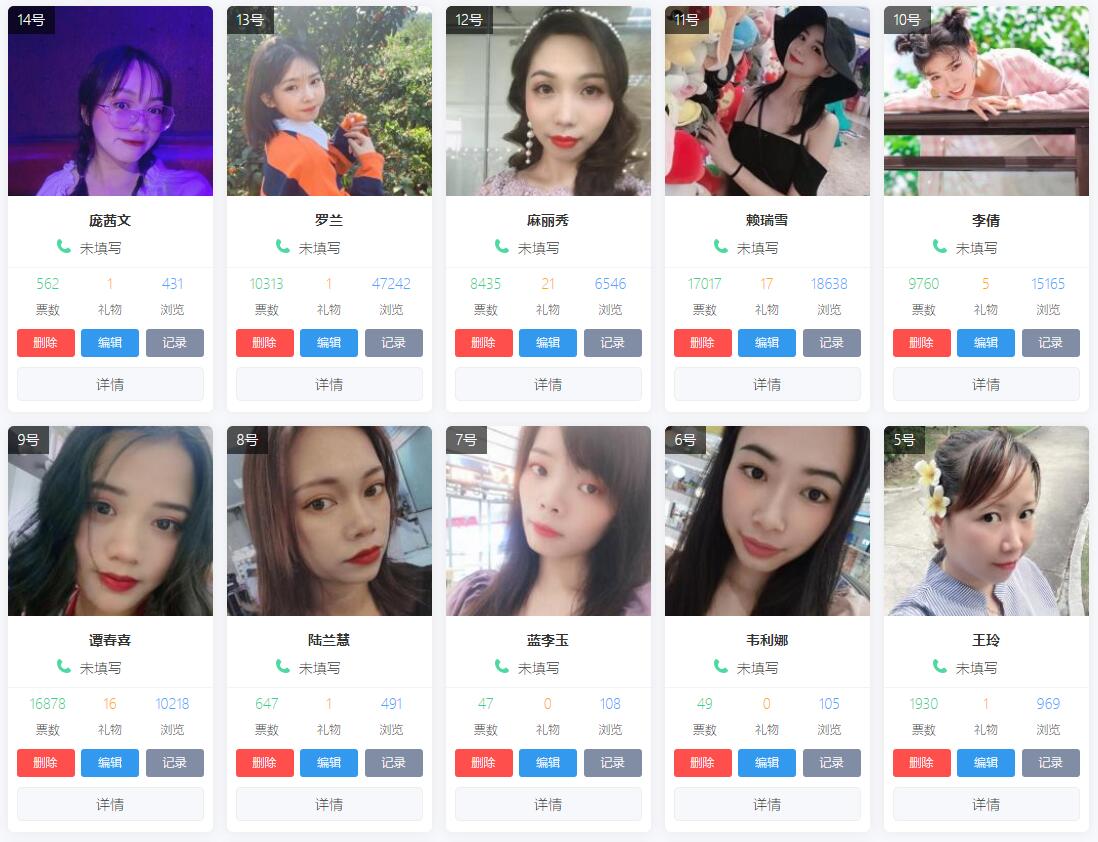
Task: View details of 赖瑞雪
Action: [x=767, y=384]
